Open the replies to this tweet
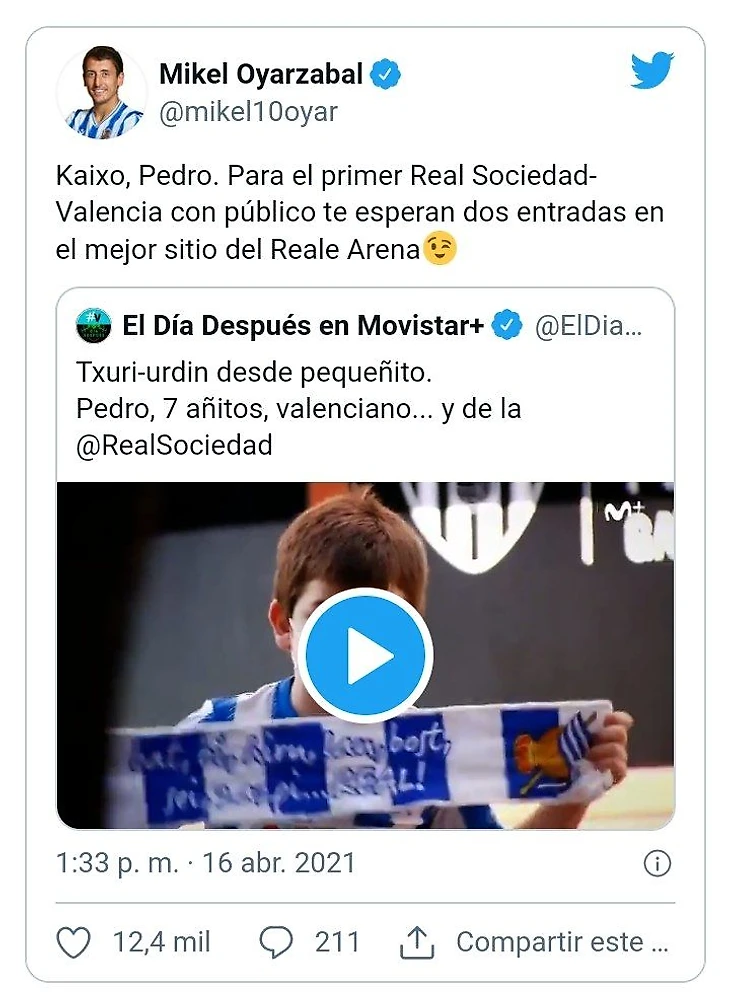 [276, 942]
